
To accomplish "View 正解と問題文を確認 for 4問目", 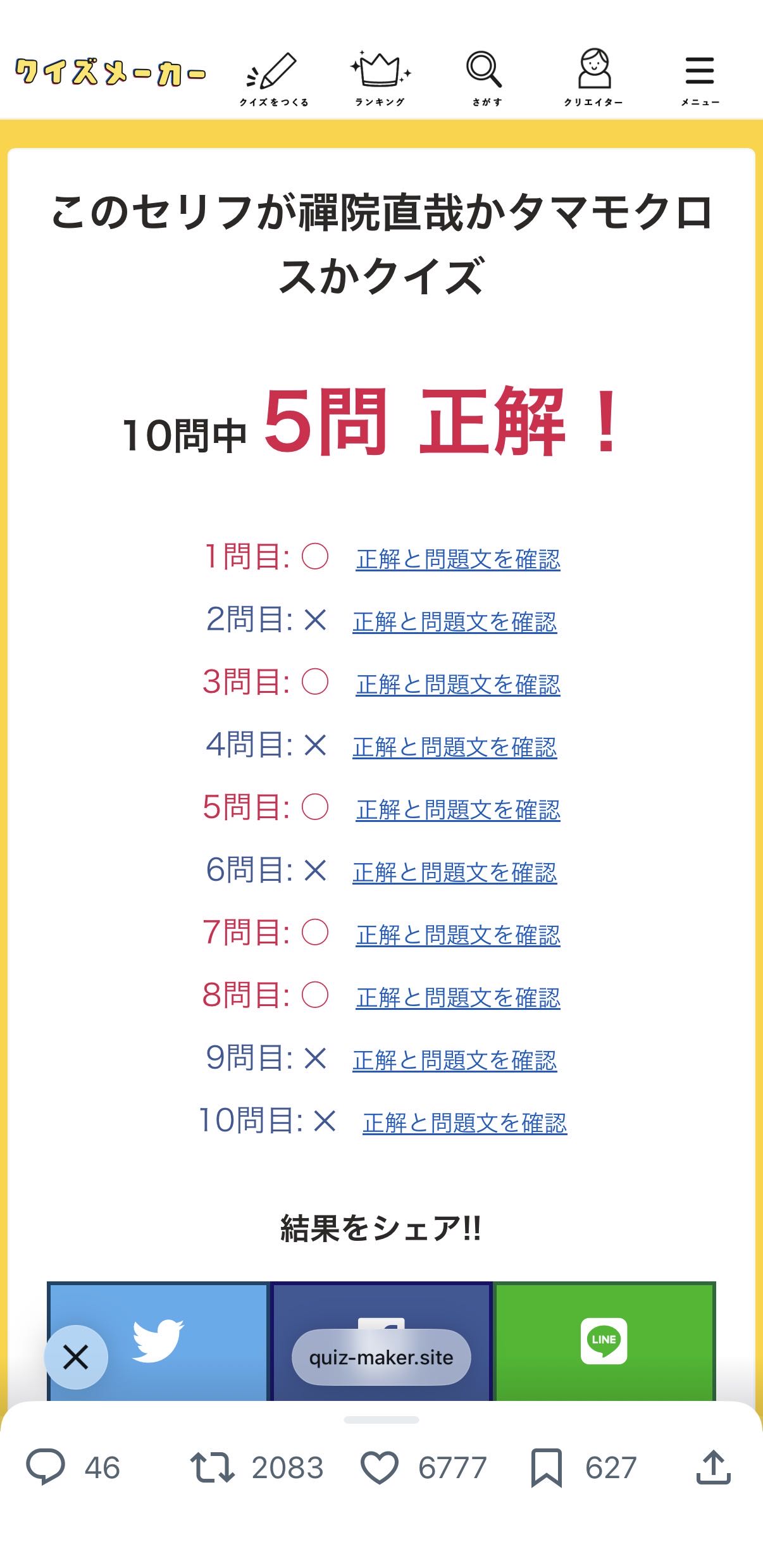I will (x=454, y=747).
